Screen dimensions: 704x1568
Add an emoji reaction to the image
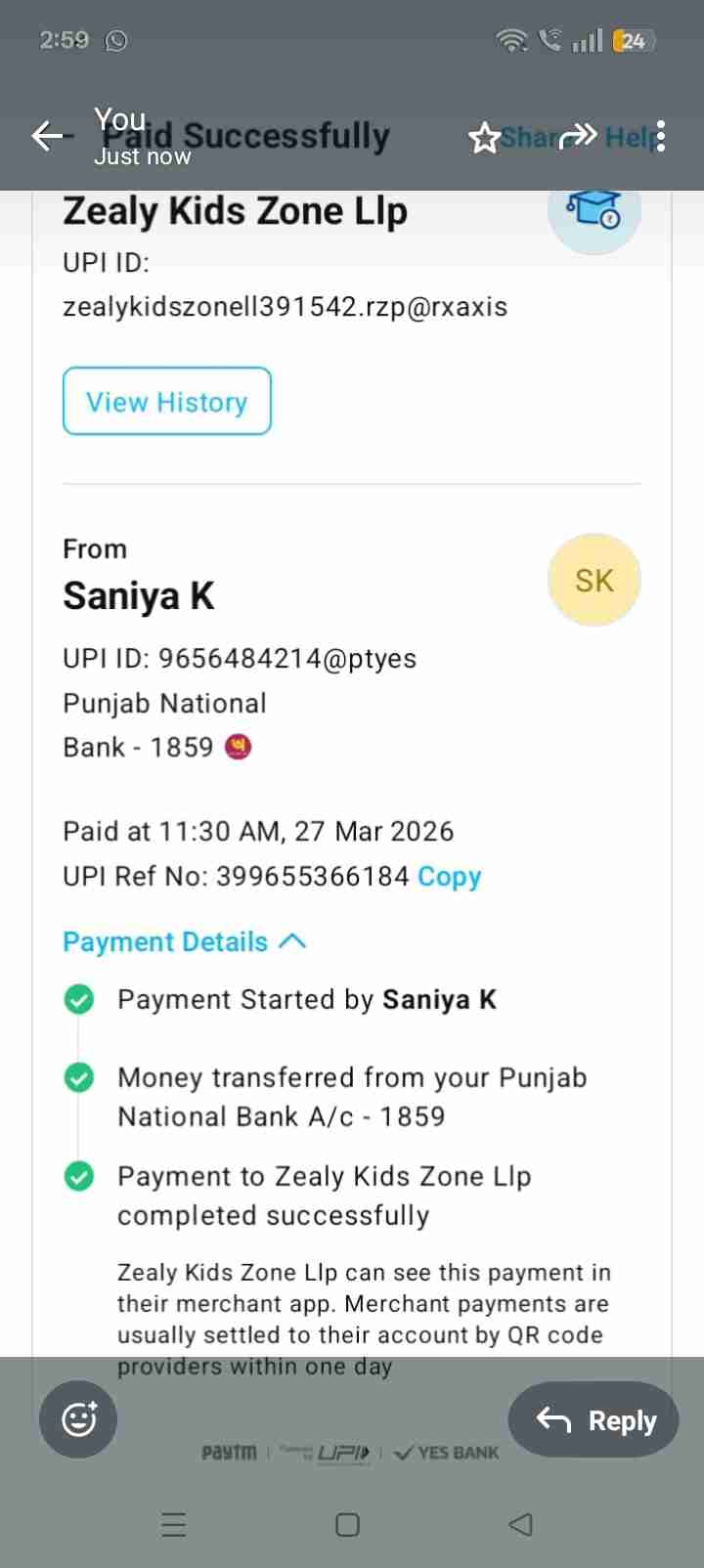(x=78, y=1419)
